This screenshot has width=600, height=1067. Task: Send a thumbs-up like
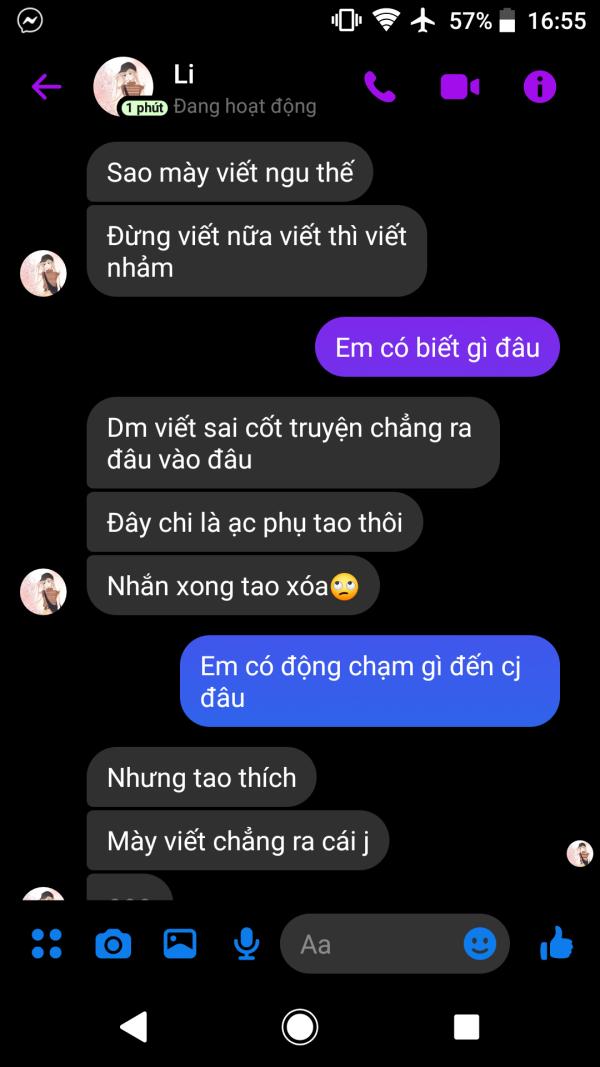tap(556, 943)
